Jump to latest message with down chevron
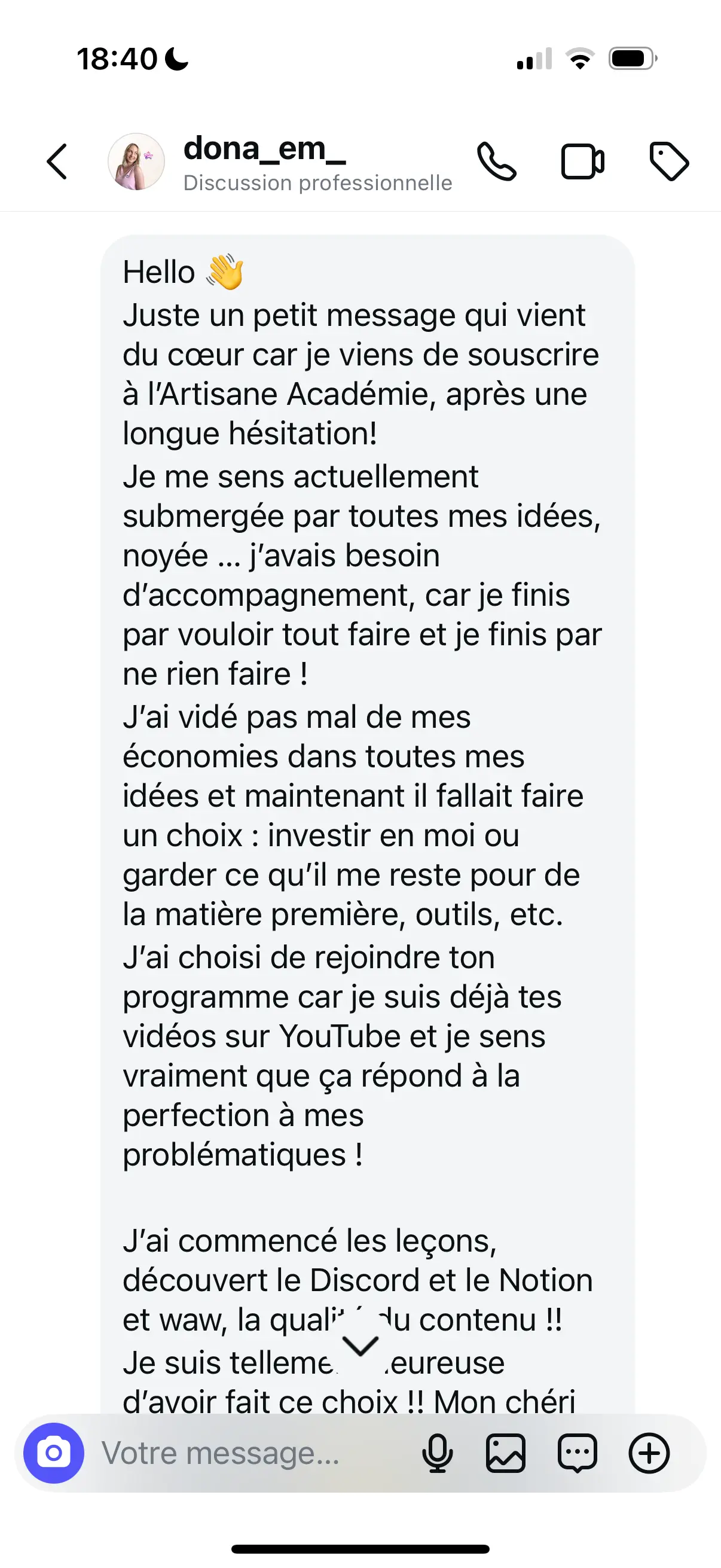This screenshot has width=721, height=1568. pos(360,1346)
